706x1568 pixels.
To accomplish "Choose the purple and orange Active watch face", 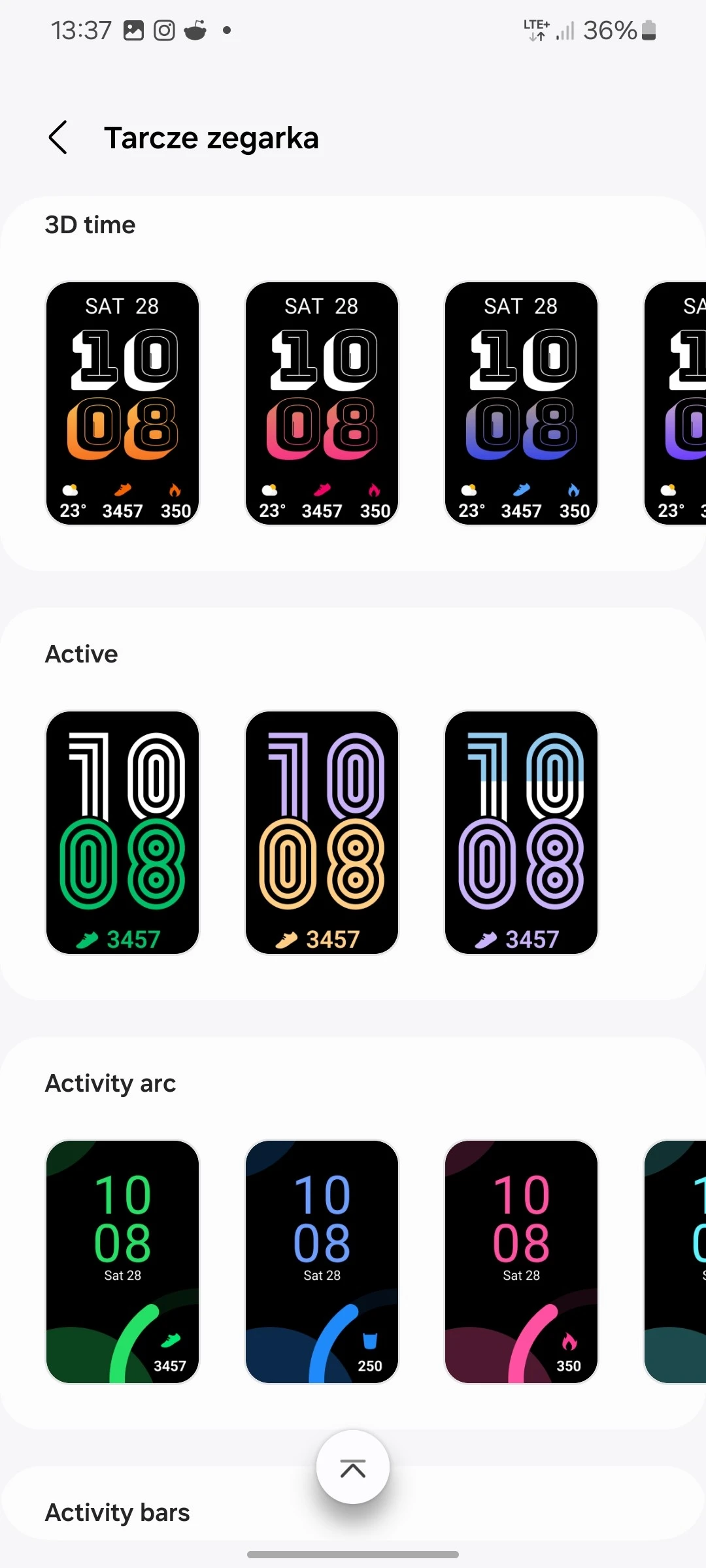I will coord(322,832).
